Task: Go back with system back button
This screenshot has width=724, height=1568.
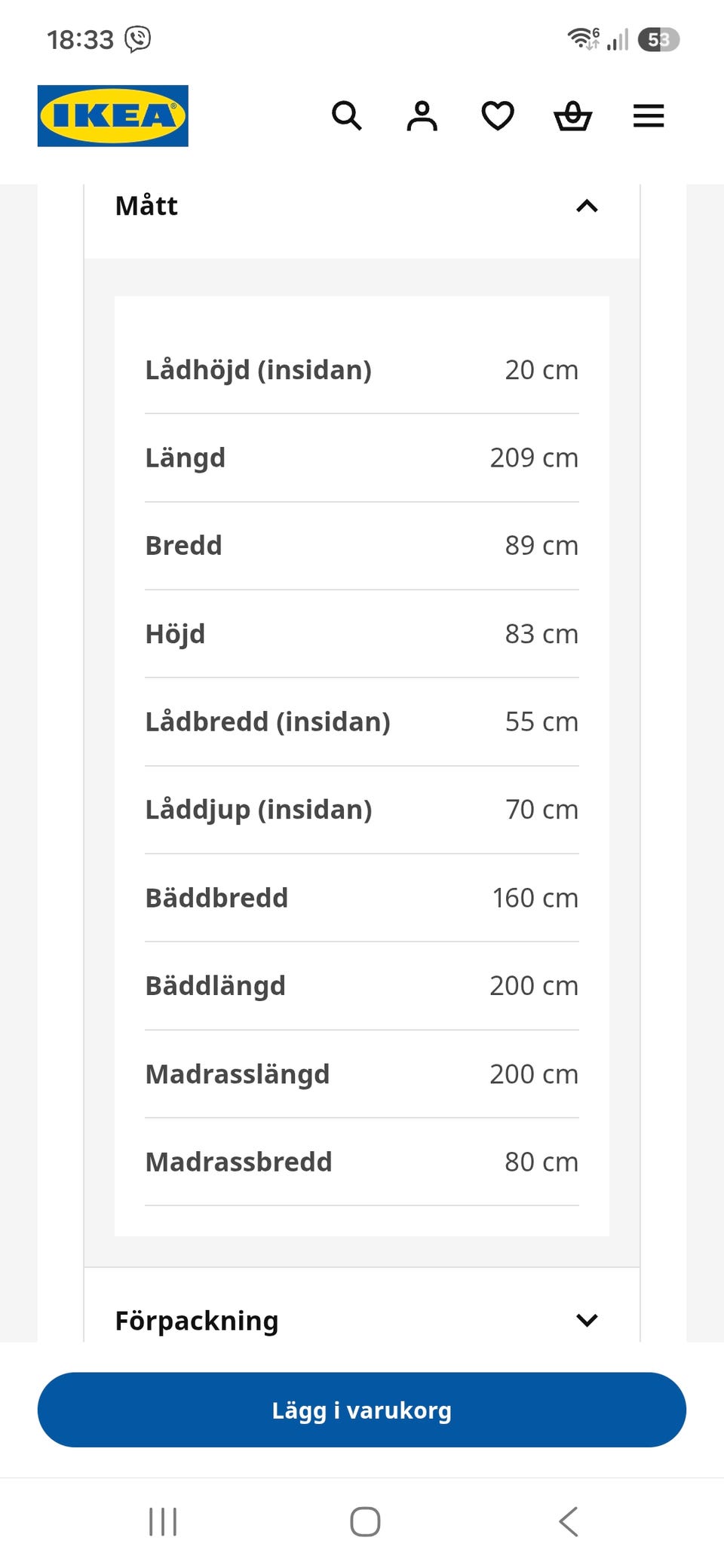Action: click(569, 1521)
